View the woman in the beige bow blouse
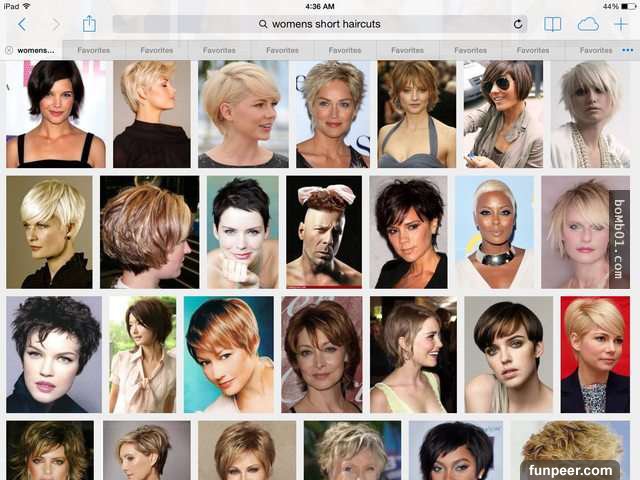 [x=142, y=354]
